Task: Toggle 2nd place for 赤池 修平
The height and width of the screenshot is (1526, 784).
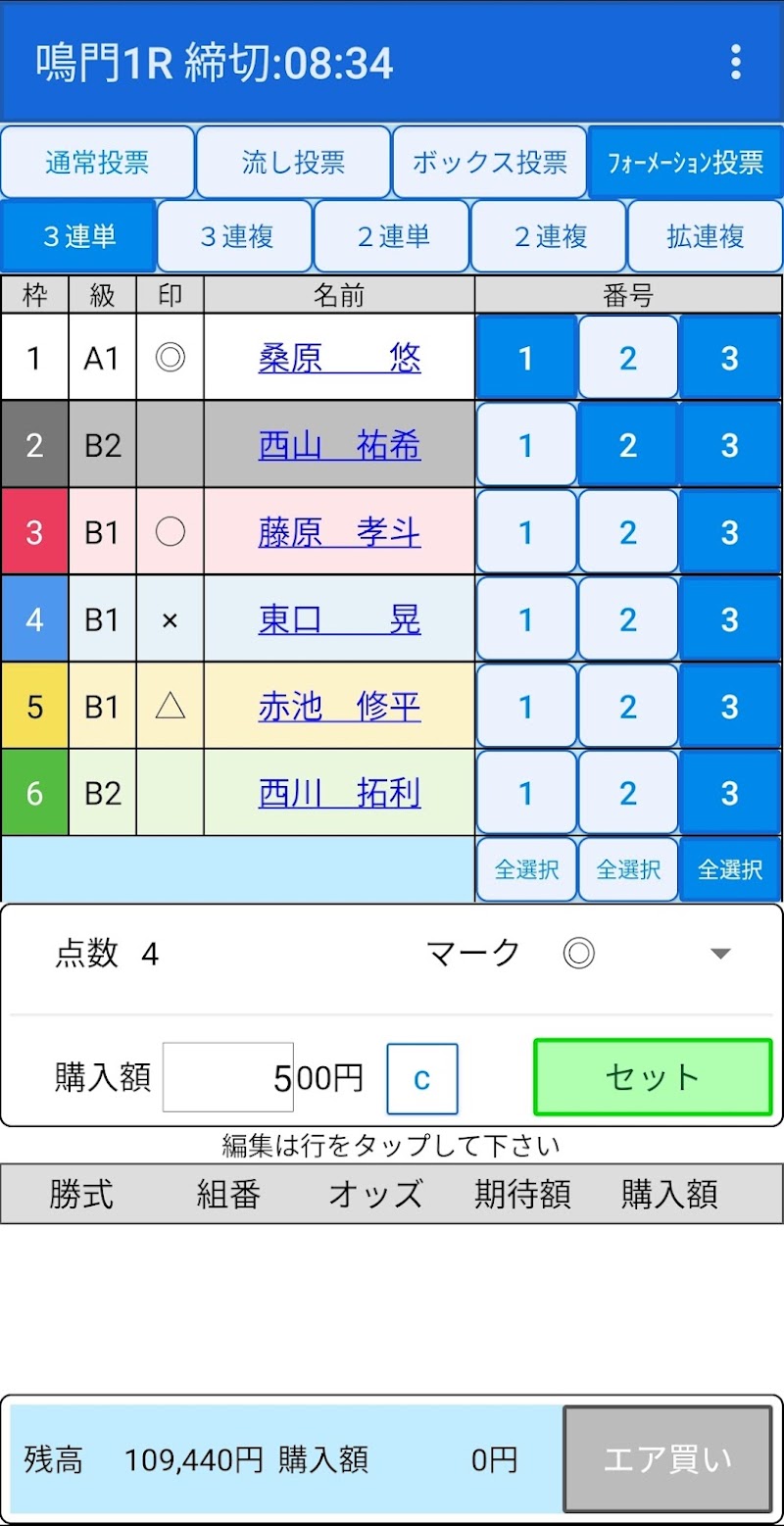Action: [x=628, y=707]
